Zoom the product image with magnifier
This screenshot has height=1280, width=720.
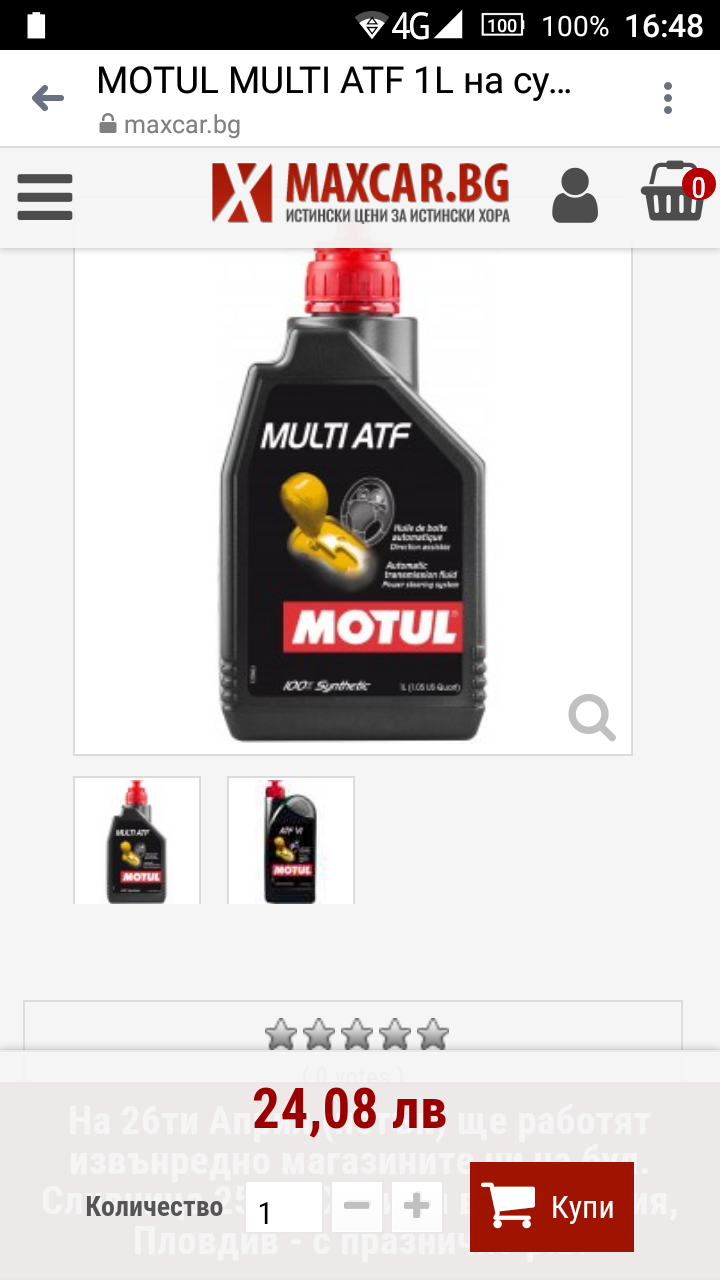(x=592, y=717)
